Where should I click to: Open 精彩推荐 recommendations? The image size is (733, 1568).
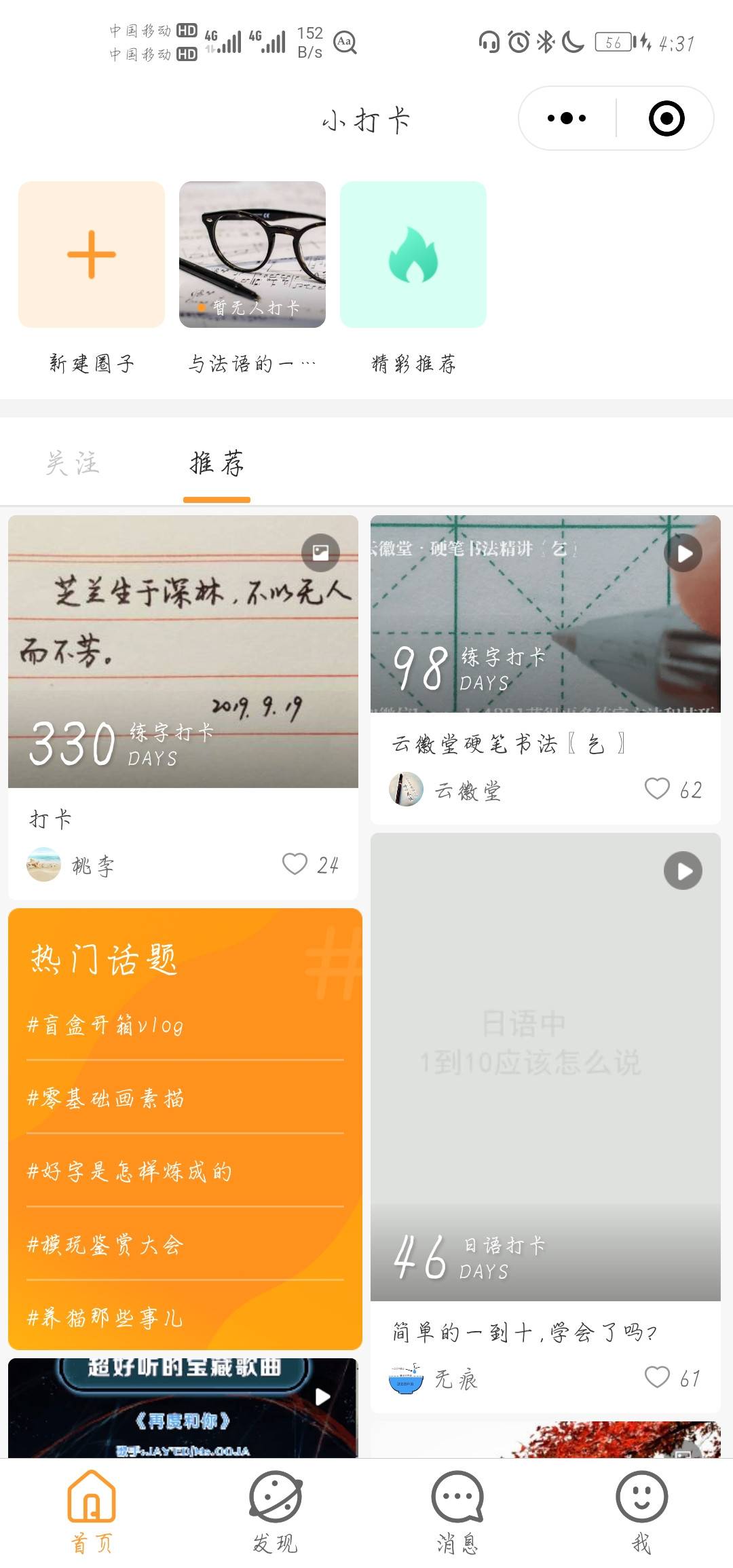click(x=413, y=255)
